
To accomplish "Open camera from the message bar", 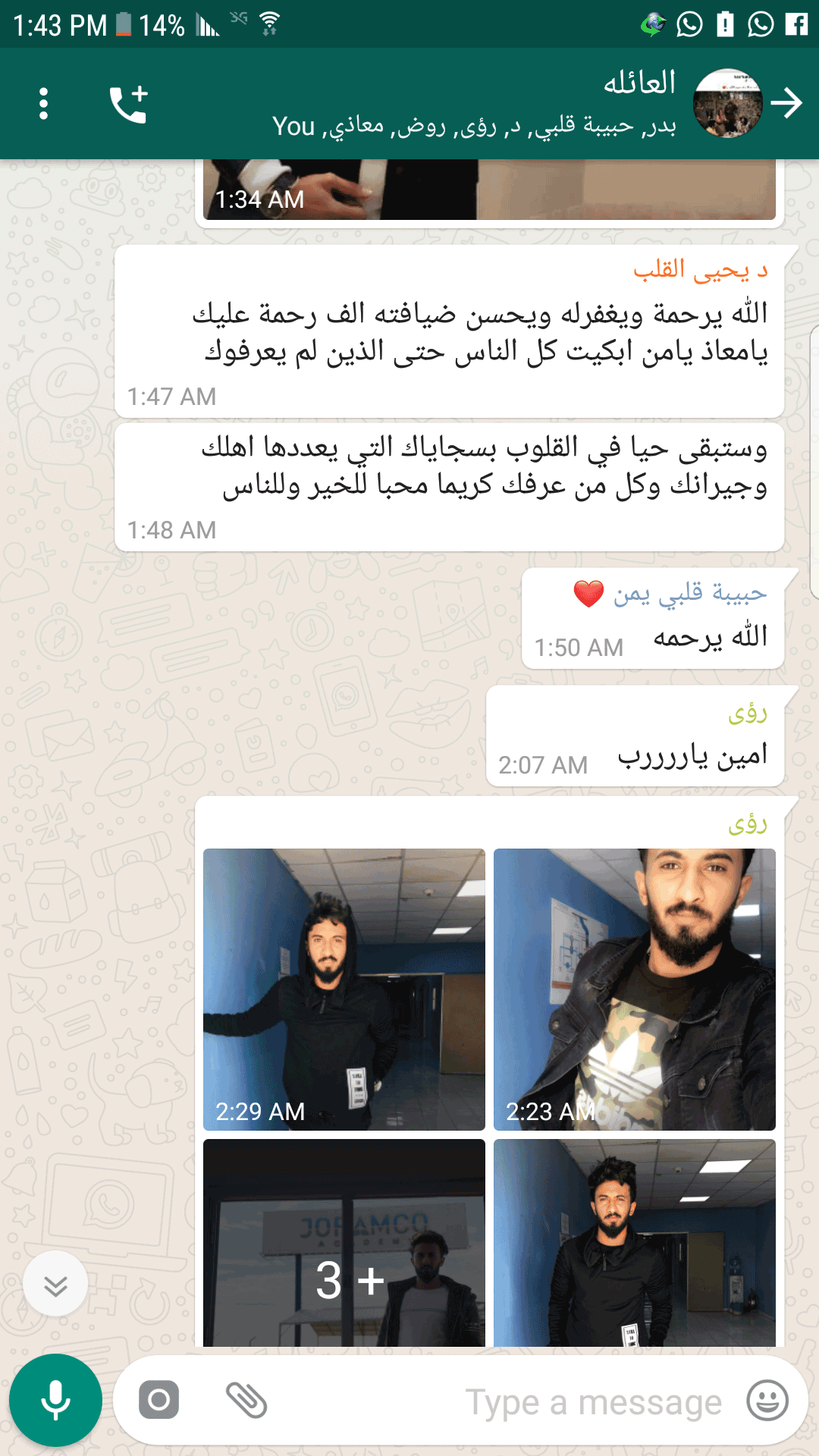I will coord(159,1400).
